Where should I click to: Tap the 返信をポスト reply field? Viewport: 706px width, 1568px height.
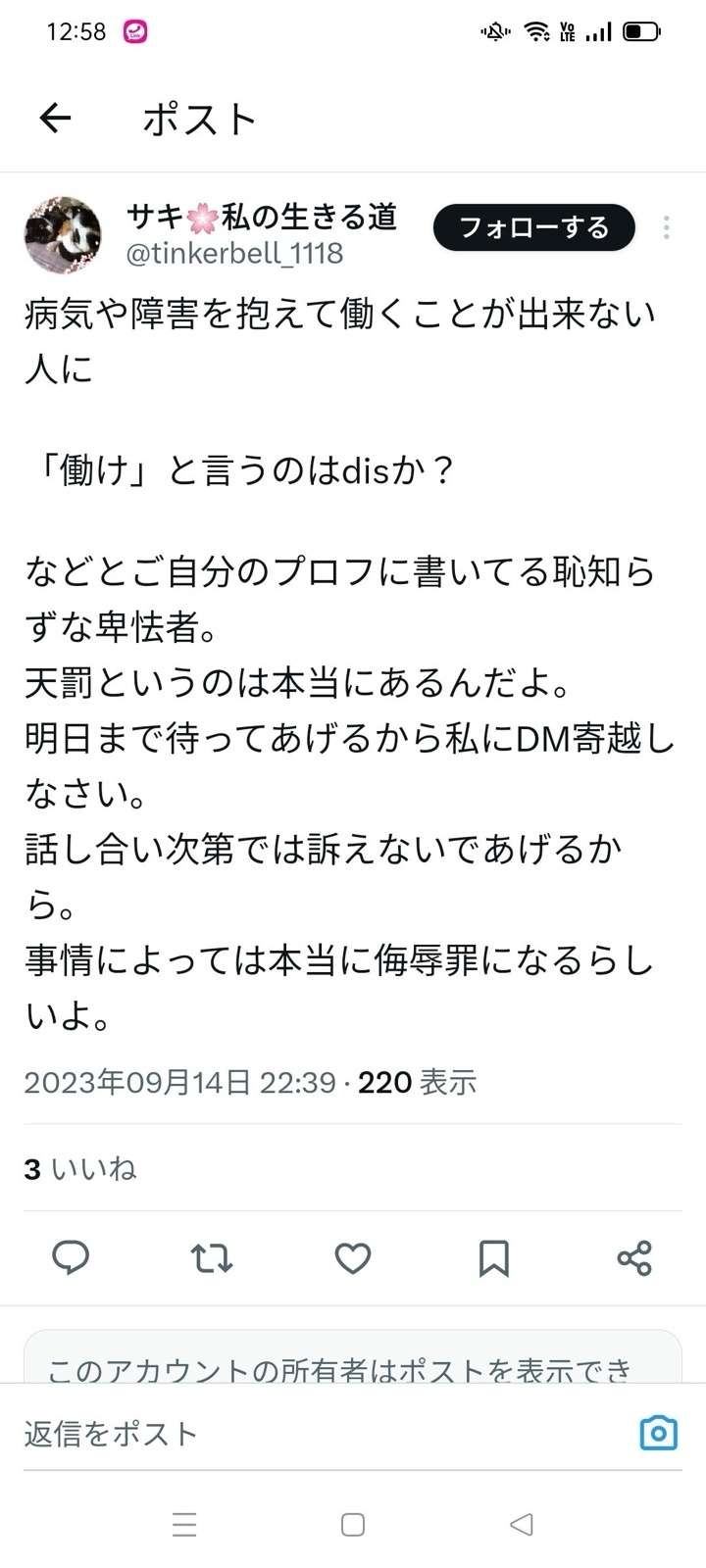[x=314, y=1434]
